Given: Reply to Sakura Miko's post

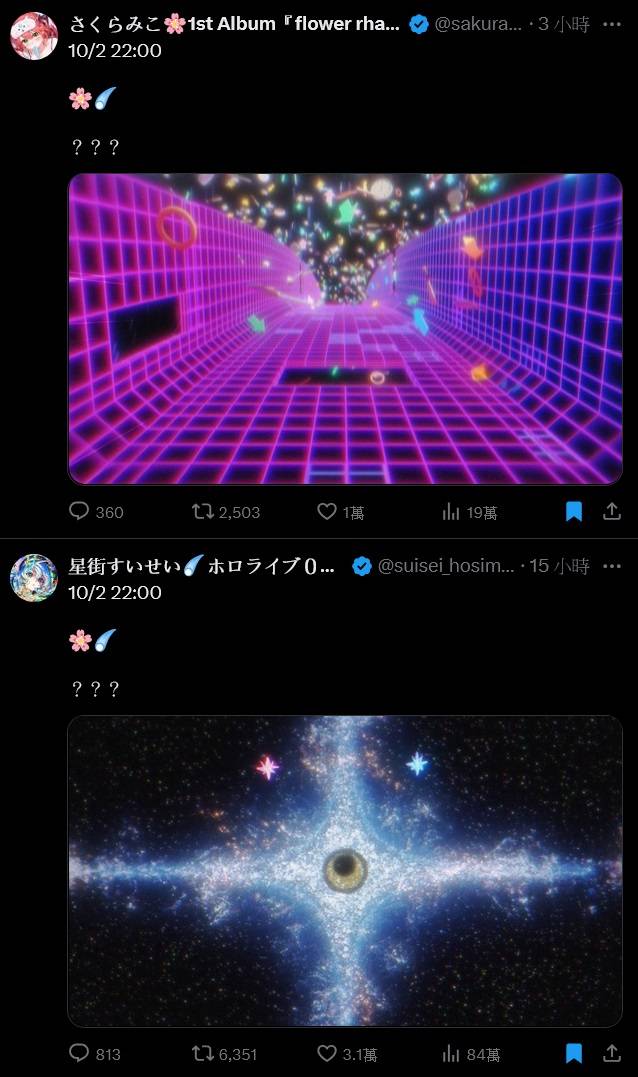Looking at the screenshot, I should click(80, 511).
